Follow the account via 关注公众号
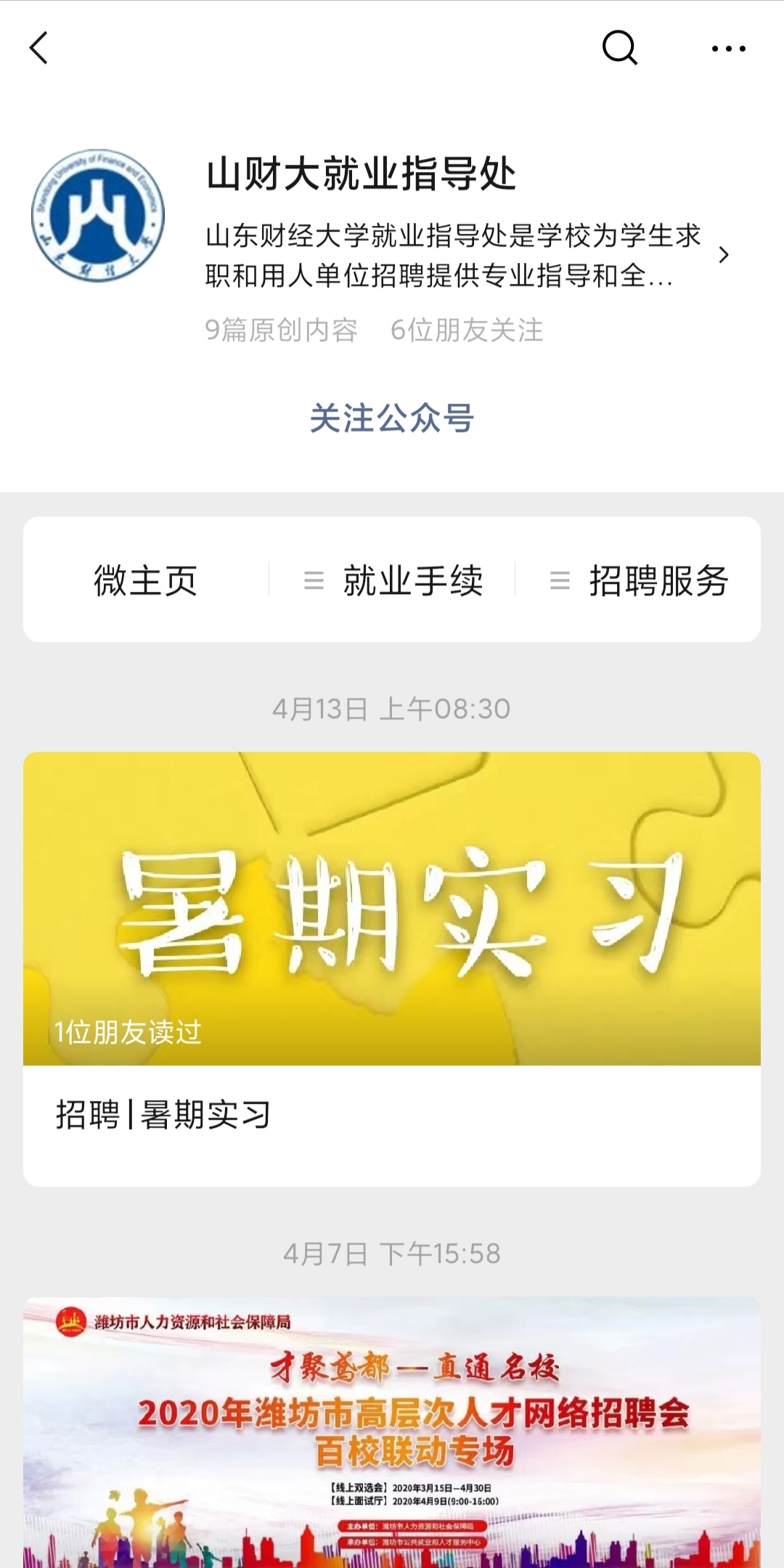Image resolution: width=784 pixels, height=1568 pixels. (391, 418)
